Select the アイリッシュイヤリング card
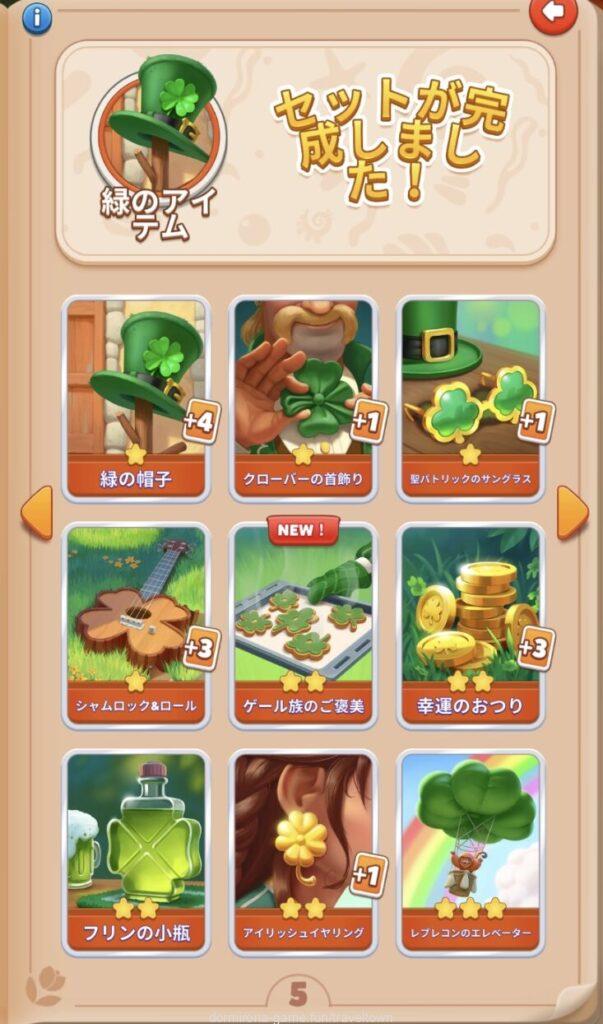Viewport: 603px width, 1024px height. [x=303, y=850]
